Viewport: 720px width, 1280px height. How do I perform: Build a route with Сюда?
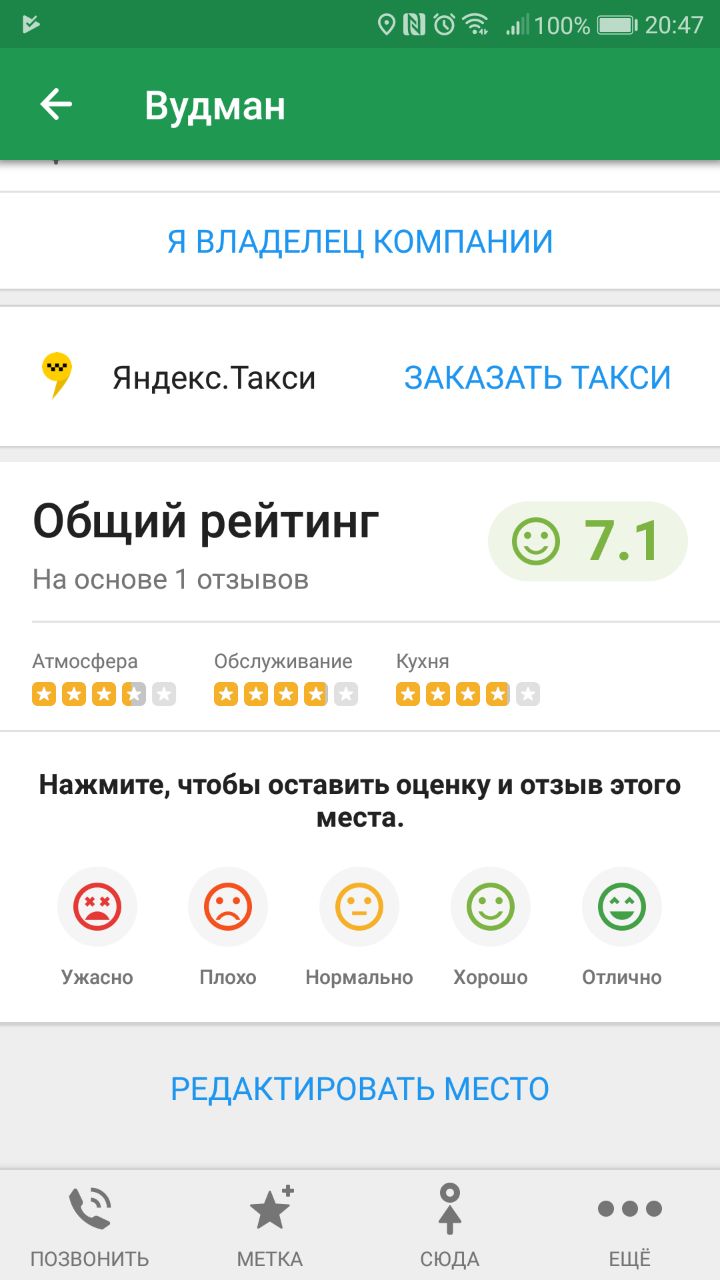point(450,1226)
